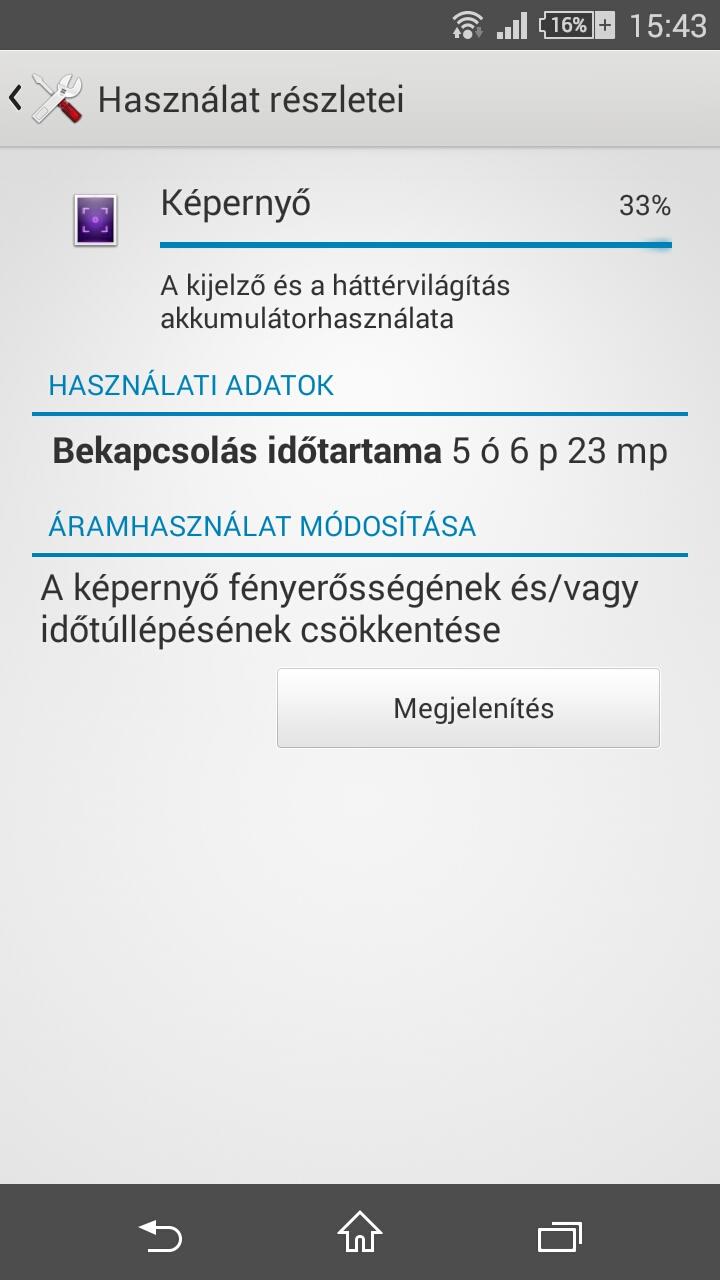Tap the Megjelenítés button
The width and height of the screenshot is (720, 1280).
tap(468, 708)
